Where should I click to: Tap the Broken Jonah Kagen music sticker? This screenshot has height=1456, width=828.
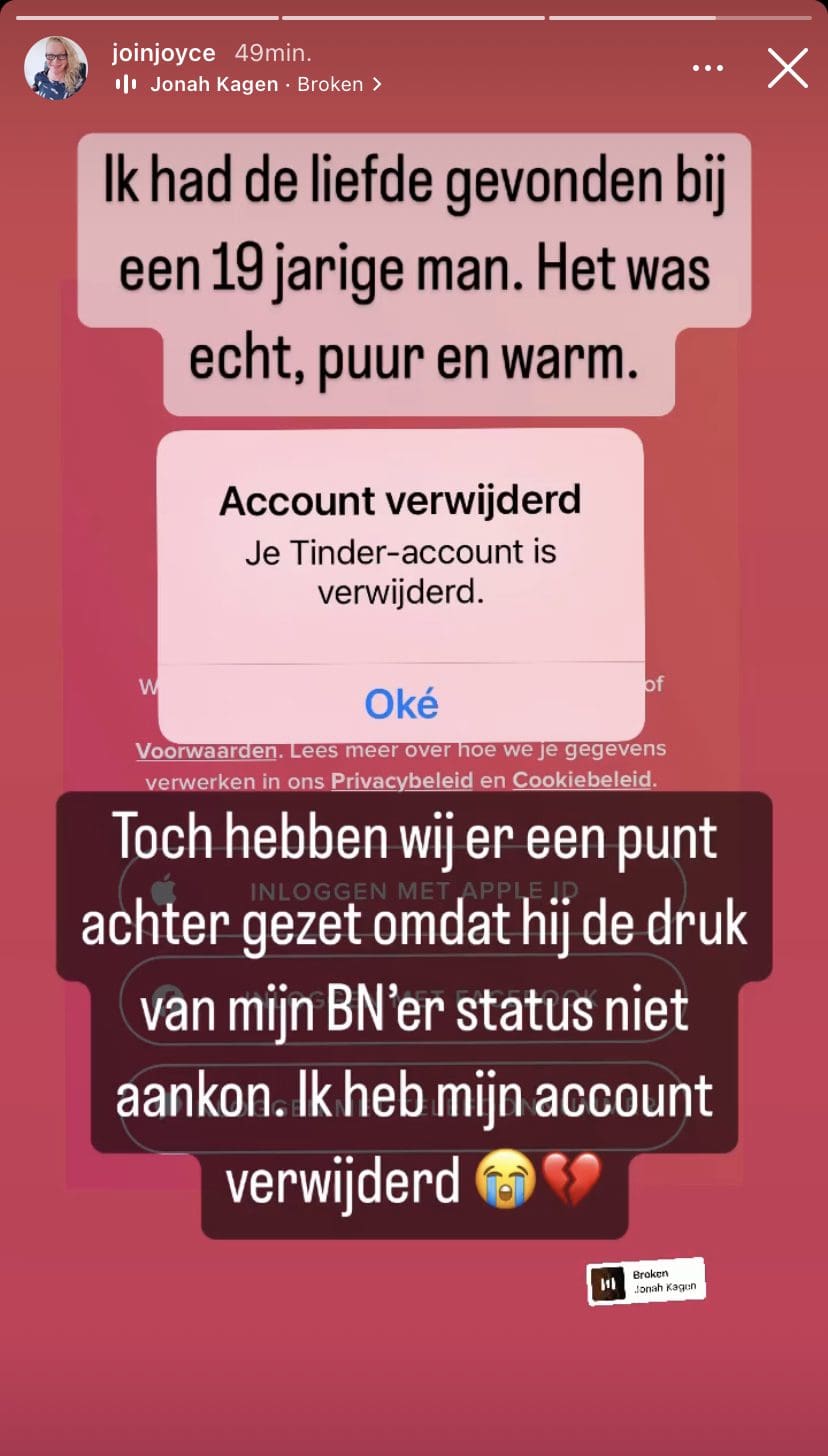pos(646,1281)
